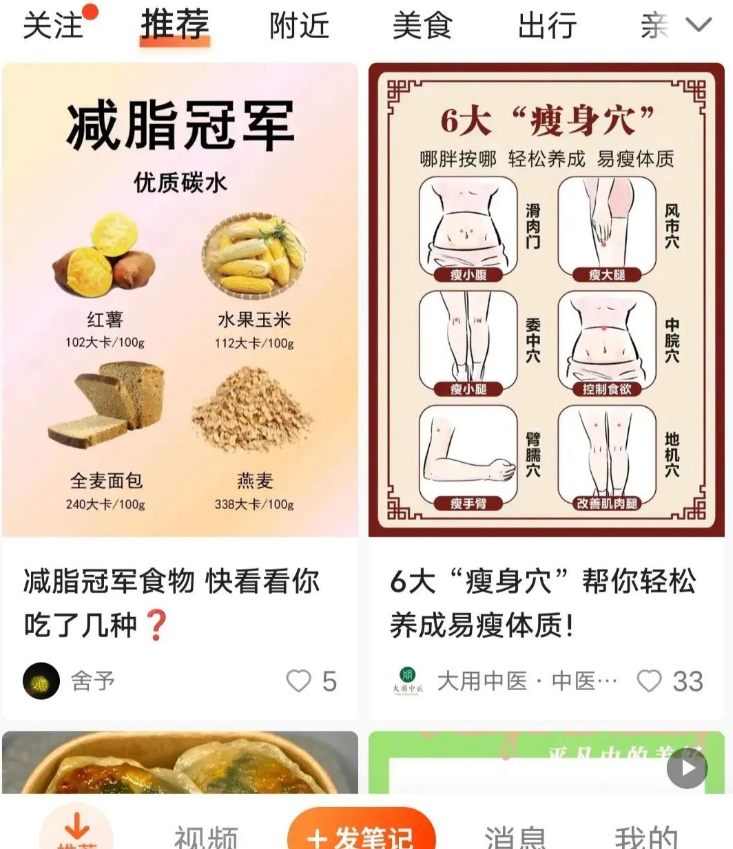Open the 出行 feed link
This screenshot has width=733, height=849.
click(547, 27)
